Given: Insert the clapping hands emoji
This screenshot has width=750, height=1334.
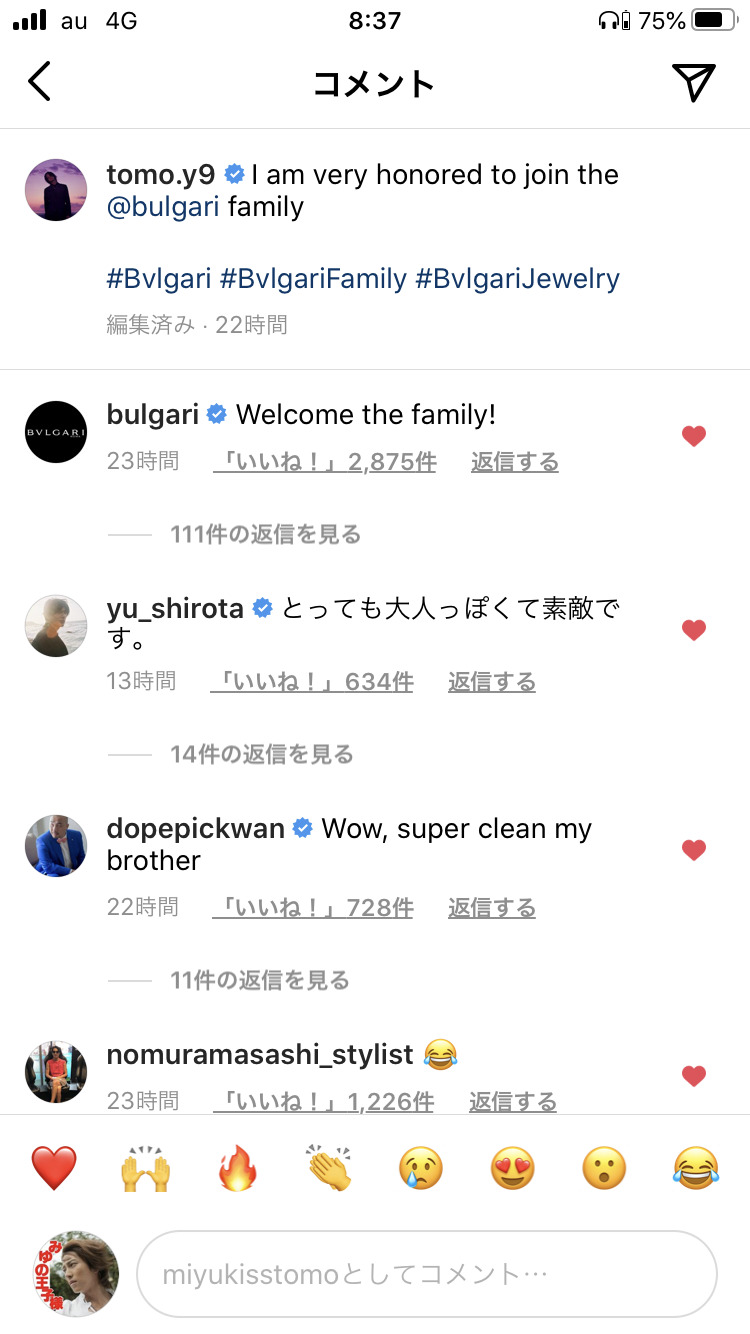Looking at the screenshot, I should point(329,1167).
